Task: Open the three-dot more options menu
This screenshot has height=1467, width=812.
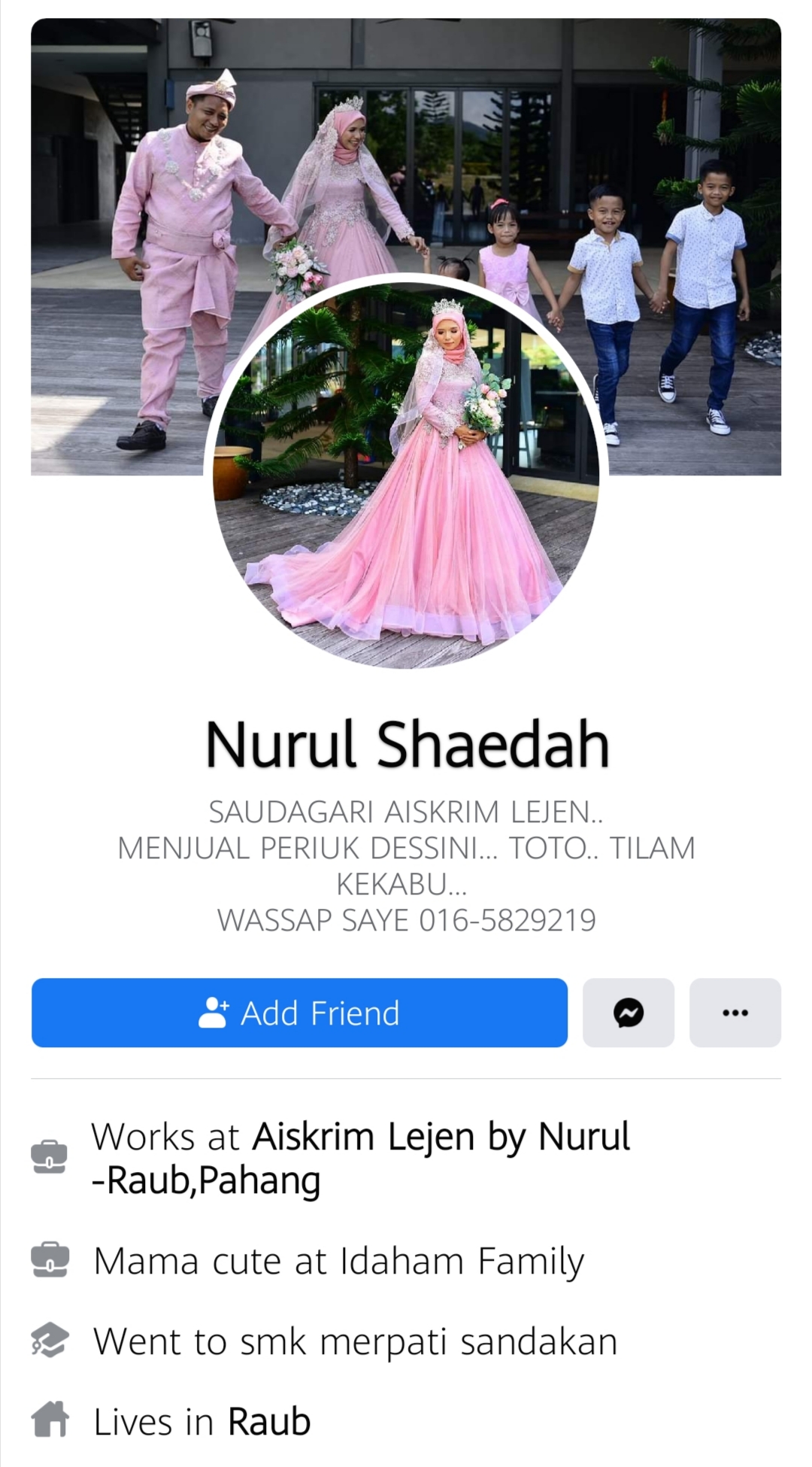Action: coord(735,1013)
